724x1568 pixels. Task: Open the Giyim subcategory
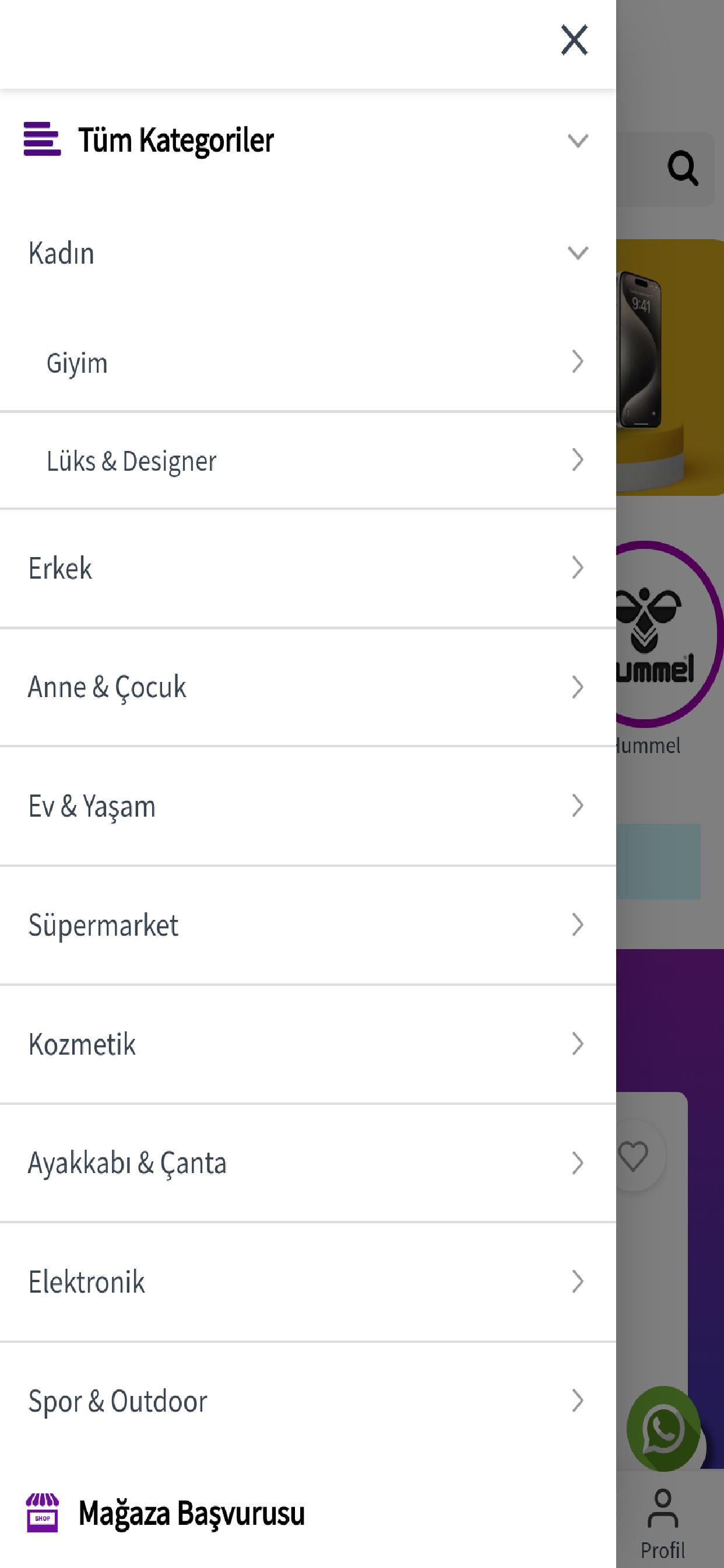point(307,362)
